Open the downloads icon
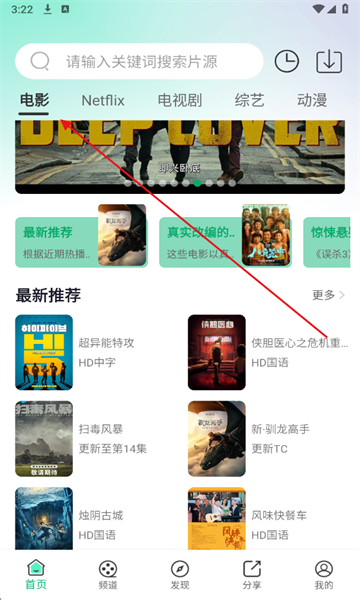The image size is (360, 600). click(x=329, y=61)
